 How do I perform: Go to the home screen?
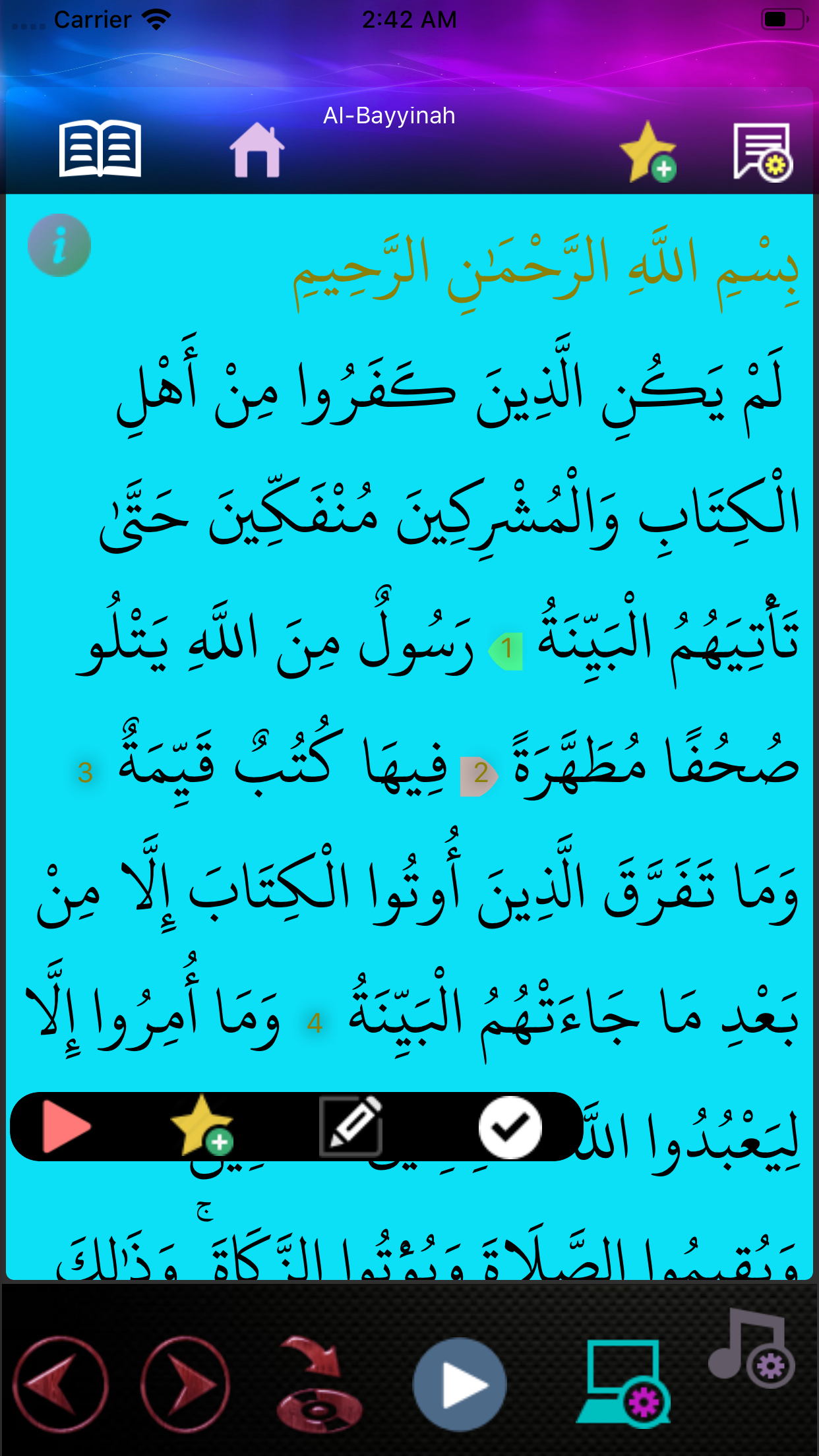(x=257, y=150)
